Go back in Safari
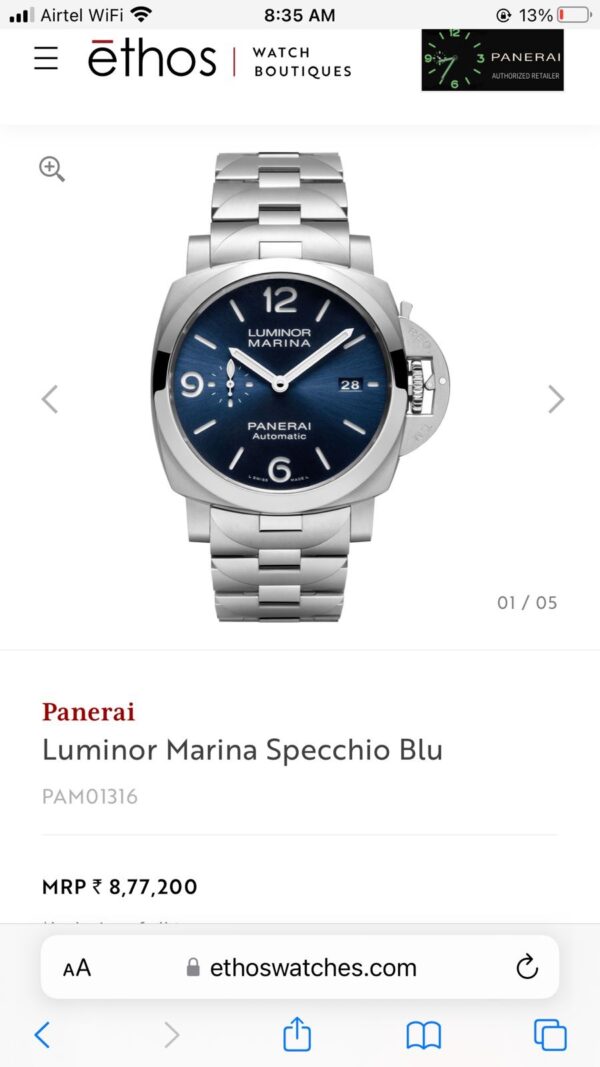The width and height of the screenshot is (600, 1067). (42, 1034)
